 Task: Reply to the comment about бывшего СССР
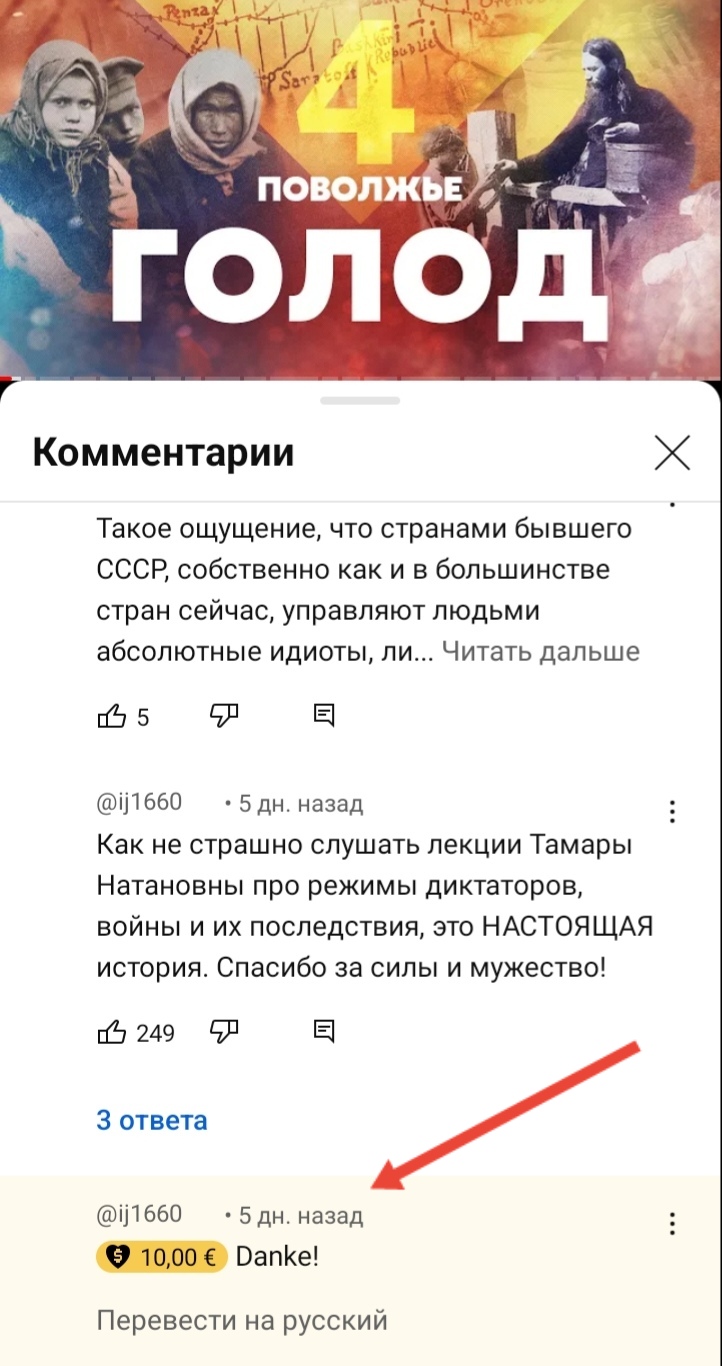324,716
